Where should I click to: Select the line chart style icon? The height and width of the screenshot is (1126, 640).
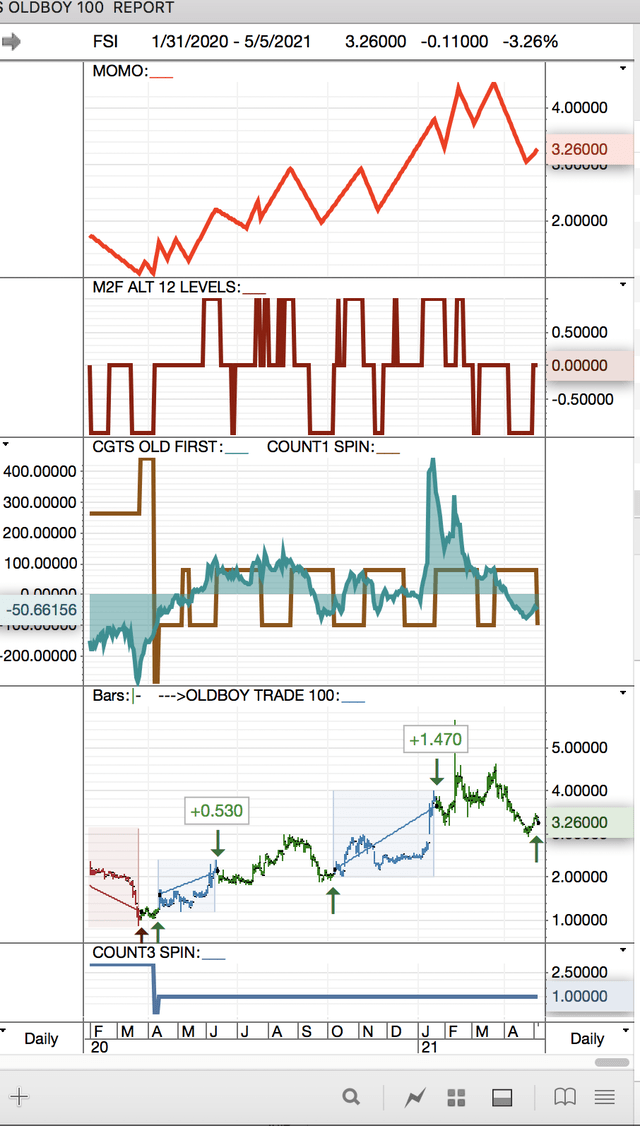coord(414,1097)
